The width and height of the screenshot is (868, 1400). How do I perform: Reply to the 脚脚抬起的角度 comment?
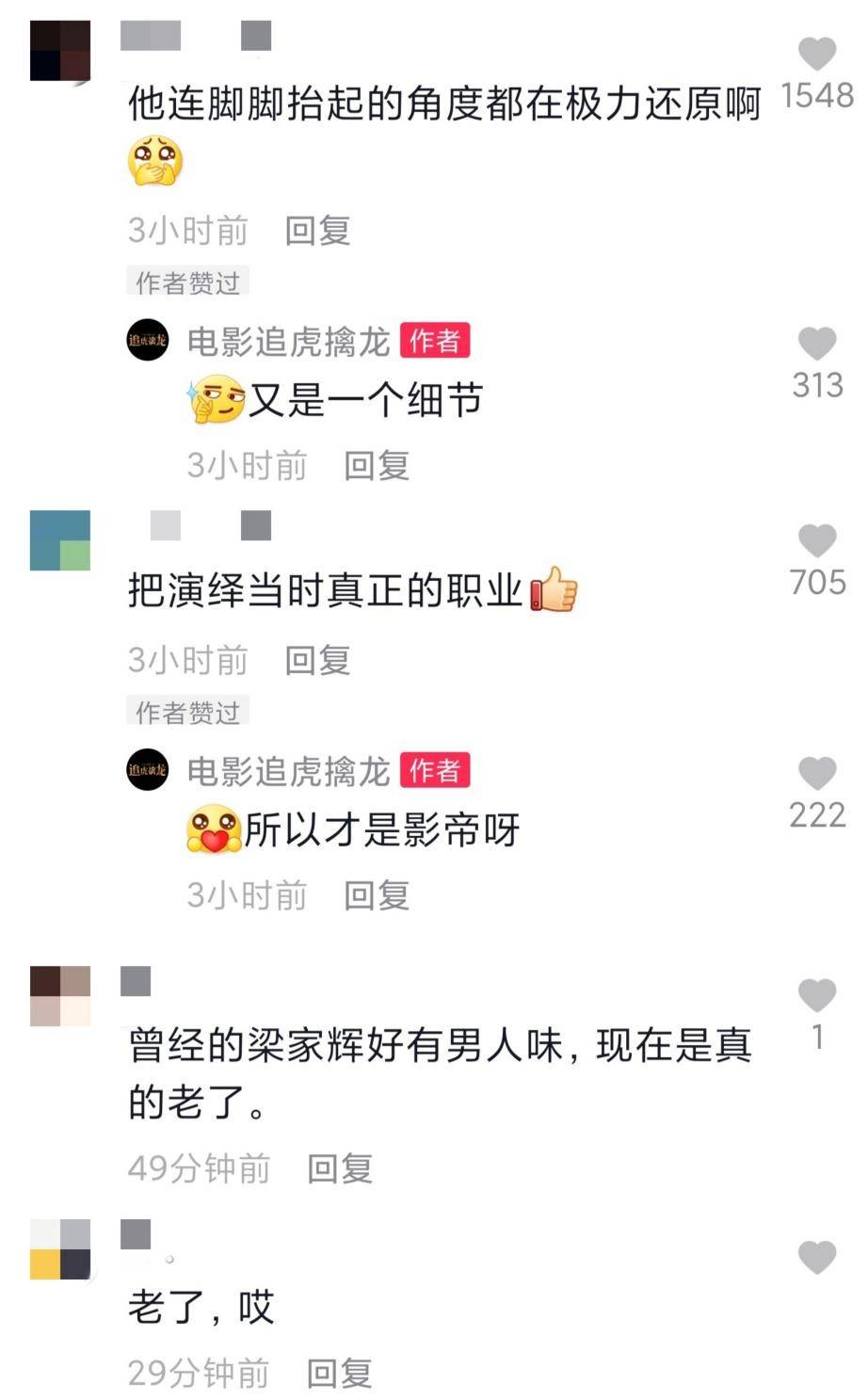(317, 231)
